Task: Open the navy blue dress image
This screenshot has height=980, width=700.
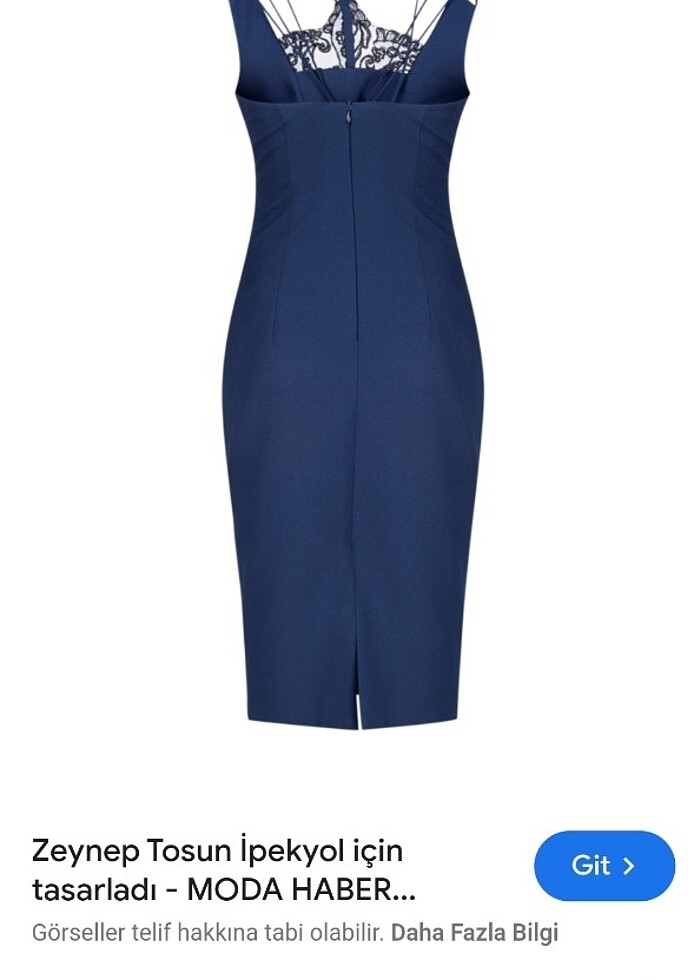Action: (x=350, y=380)
